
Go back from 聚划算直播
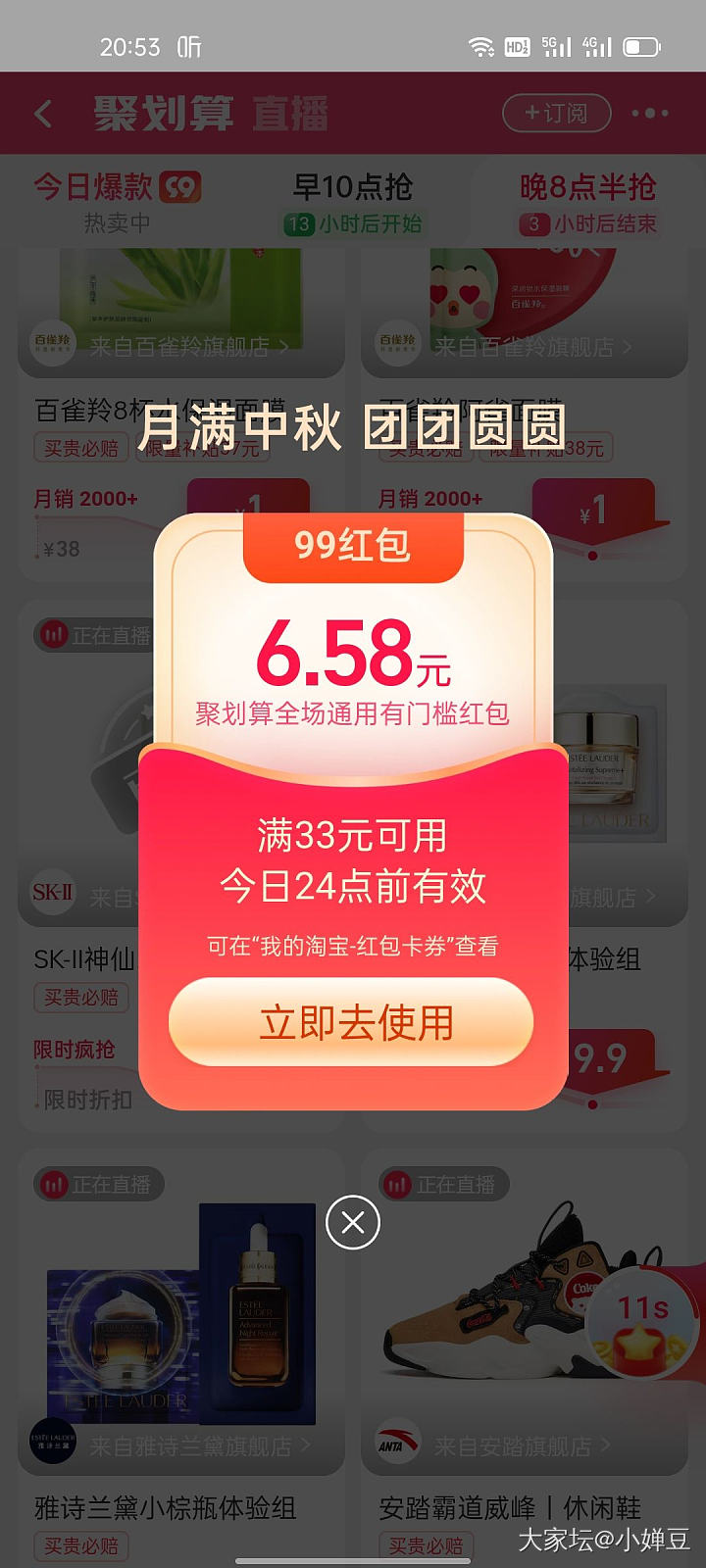coord(43,114)
